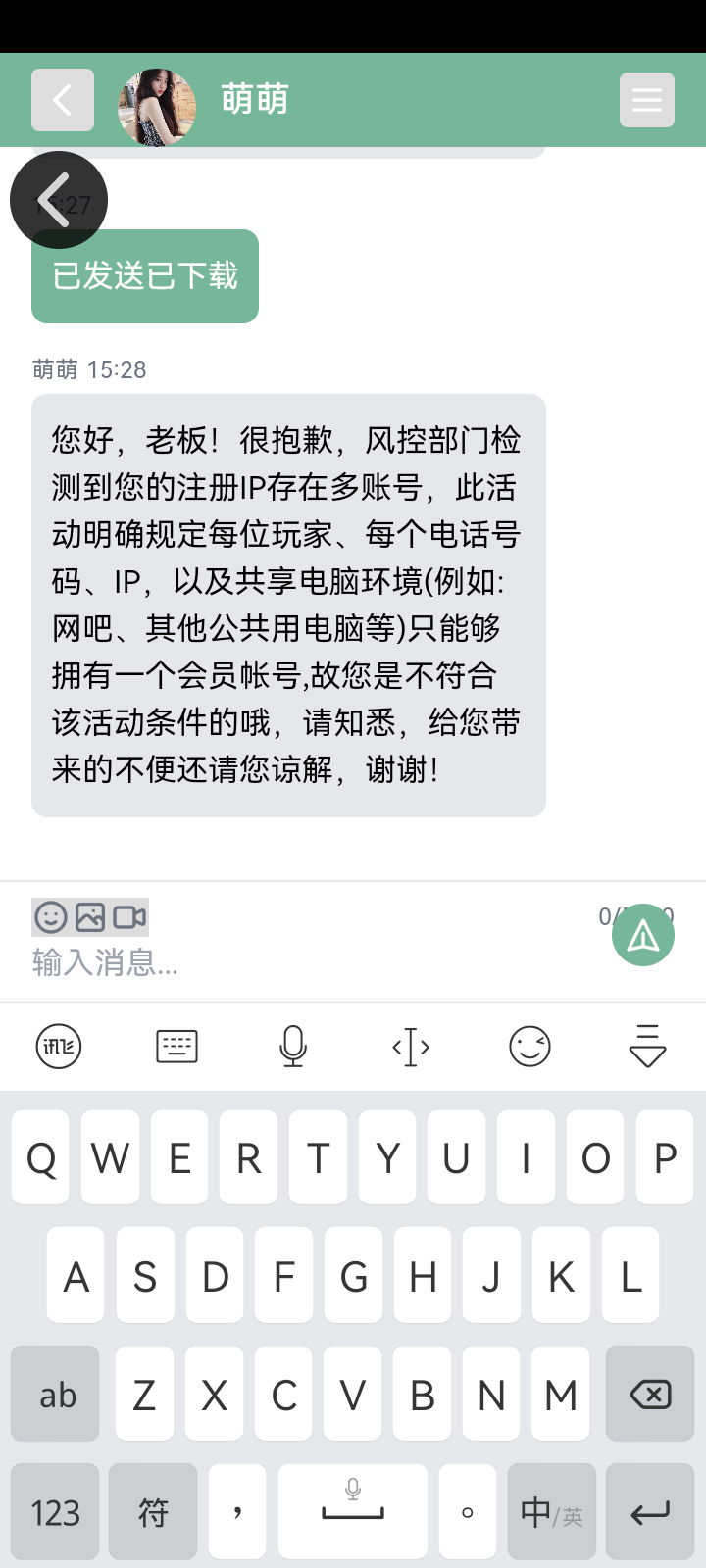The image size is (706, 1568).
Task: Tap the iFlytek logo icon on keyboard toolbar
Action: [x=58, y=1047]
